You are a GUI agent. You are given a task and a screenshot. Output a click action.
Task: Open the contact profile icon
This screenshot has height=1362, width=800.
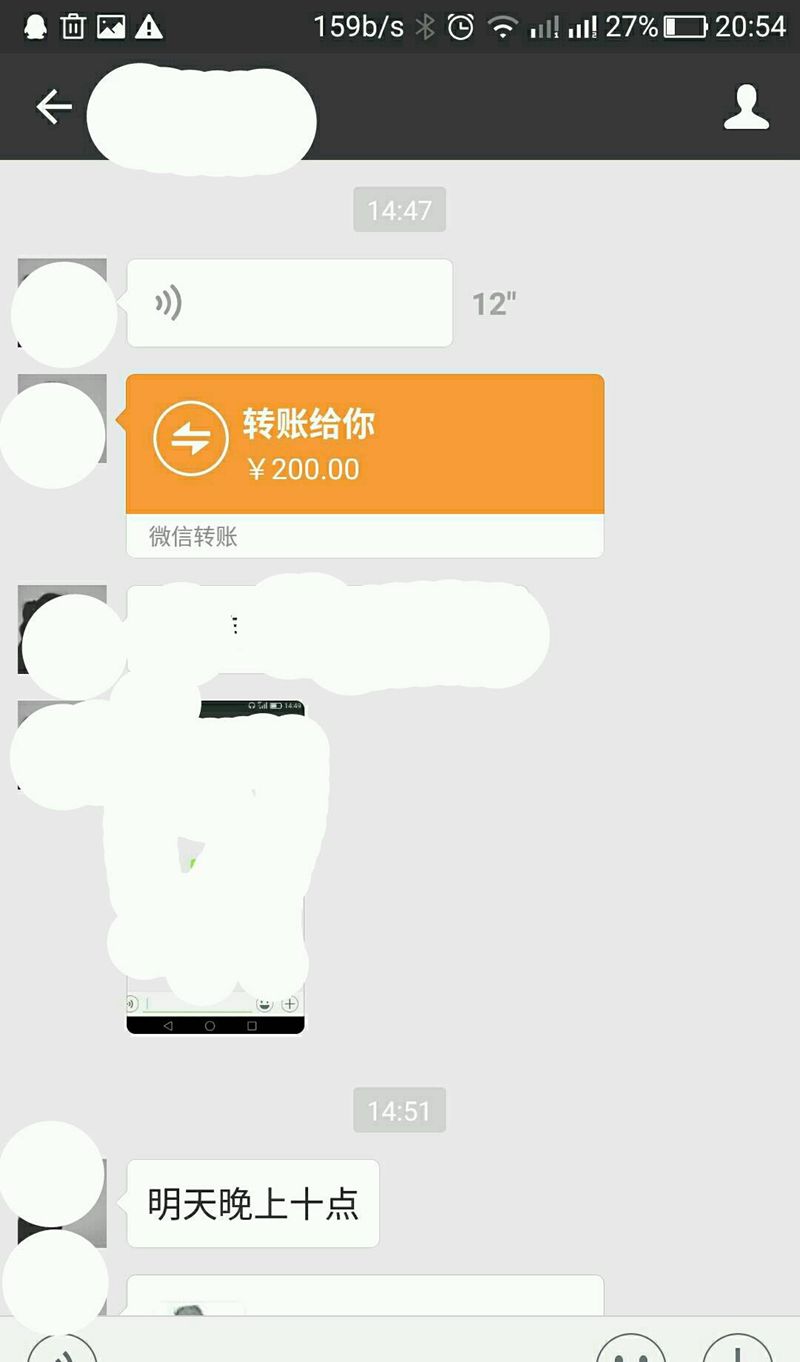tap(746, 107)
